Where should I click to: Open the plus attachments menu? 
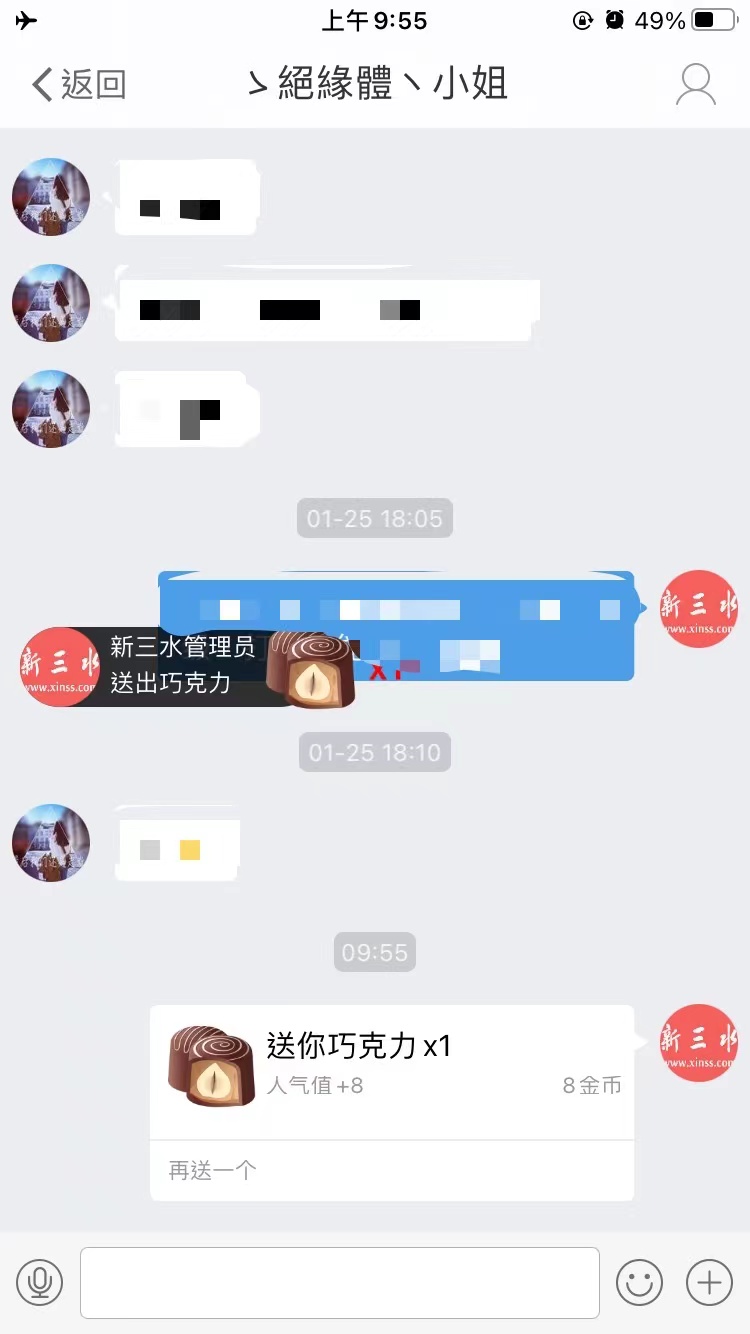tap(709, 1282)
